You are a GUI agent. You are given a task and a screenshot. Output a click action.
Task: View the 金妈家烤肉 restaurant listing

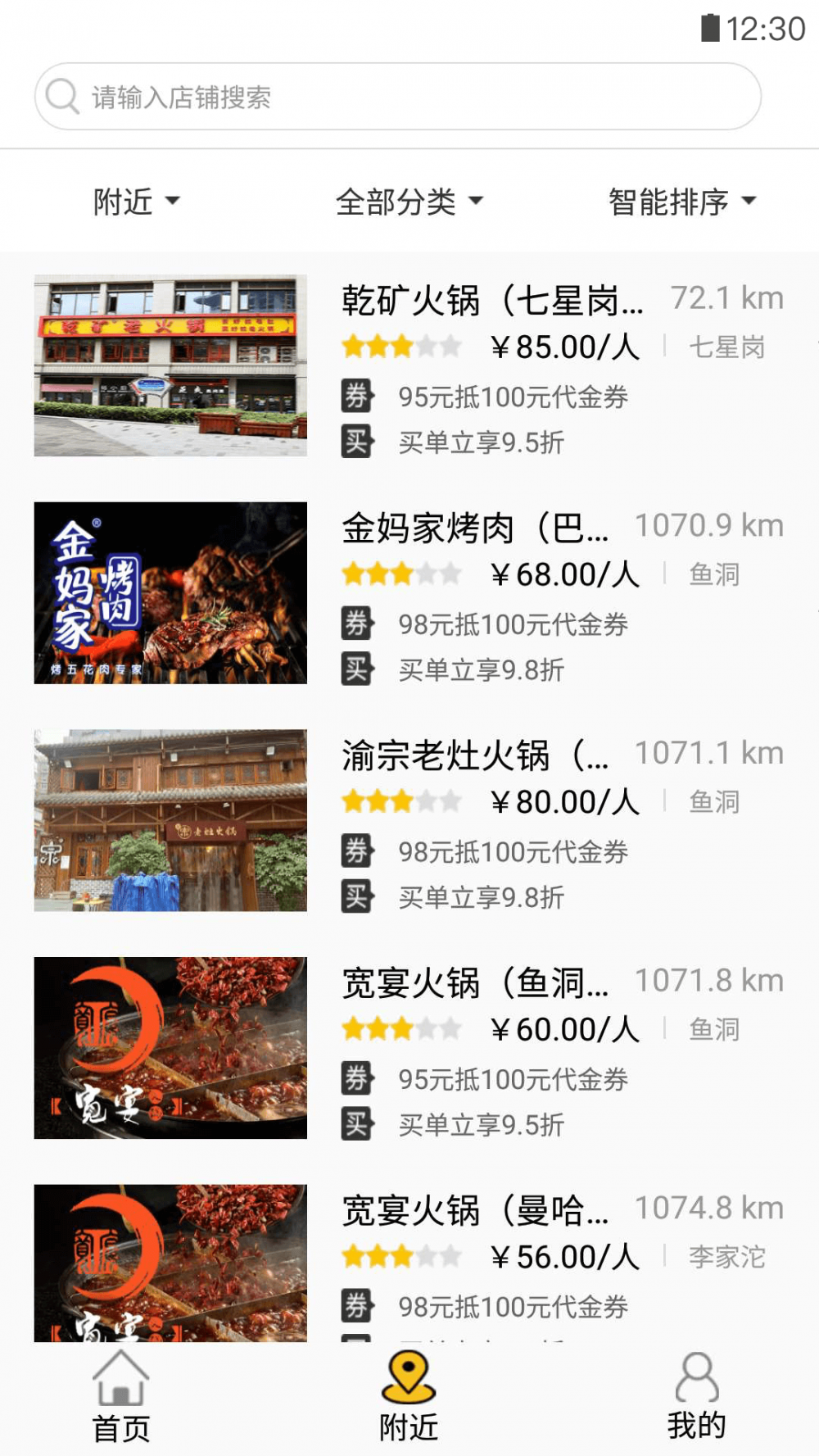click(x=475, y=528)
